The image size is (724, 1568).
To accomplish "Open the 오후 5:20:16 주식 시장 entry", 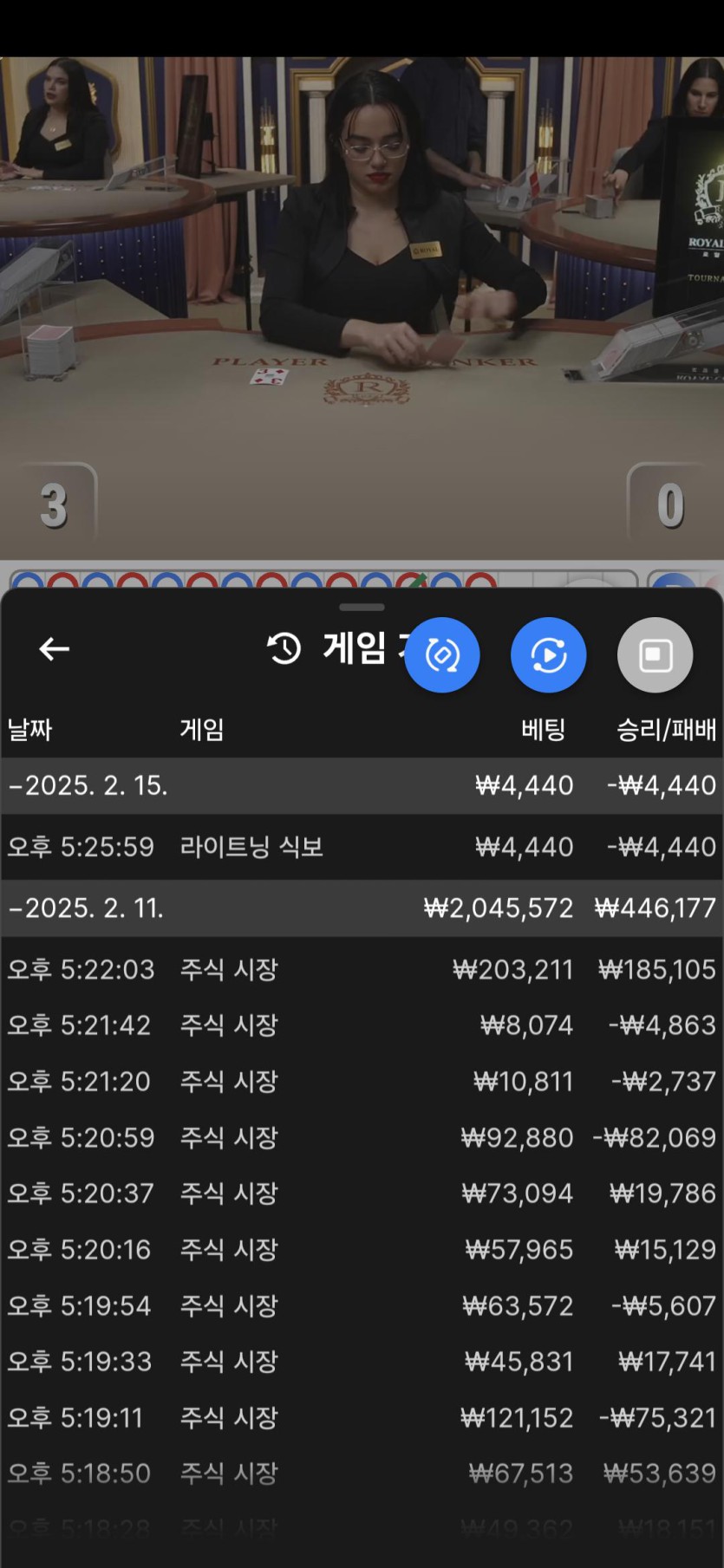I will coord(362,1250).
